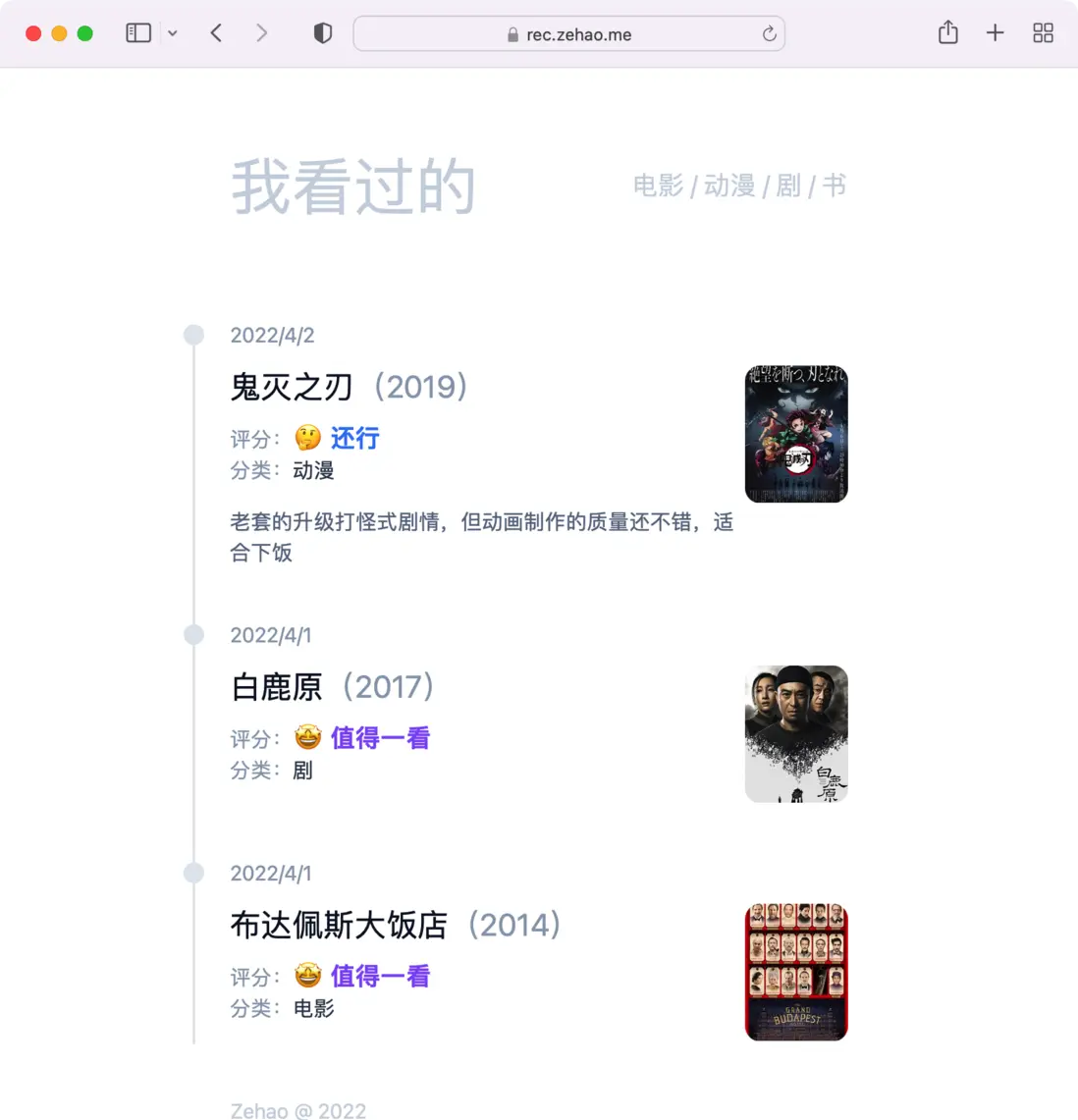Viewport: 1078px width, 1120px height.
Task: Show tab overview grid
Action: point(1043,32)
